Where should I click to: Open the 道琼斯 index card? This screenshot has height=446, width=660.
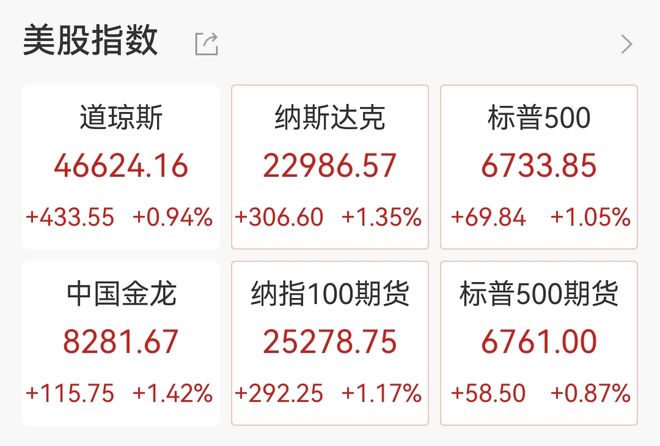[x=120, y=166]
